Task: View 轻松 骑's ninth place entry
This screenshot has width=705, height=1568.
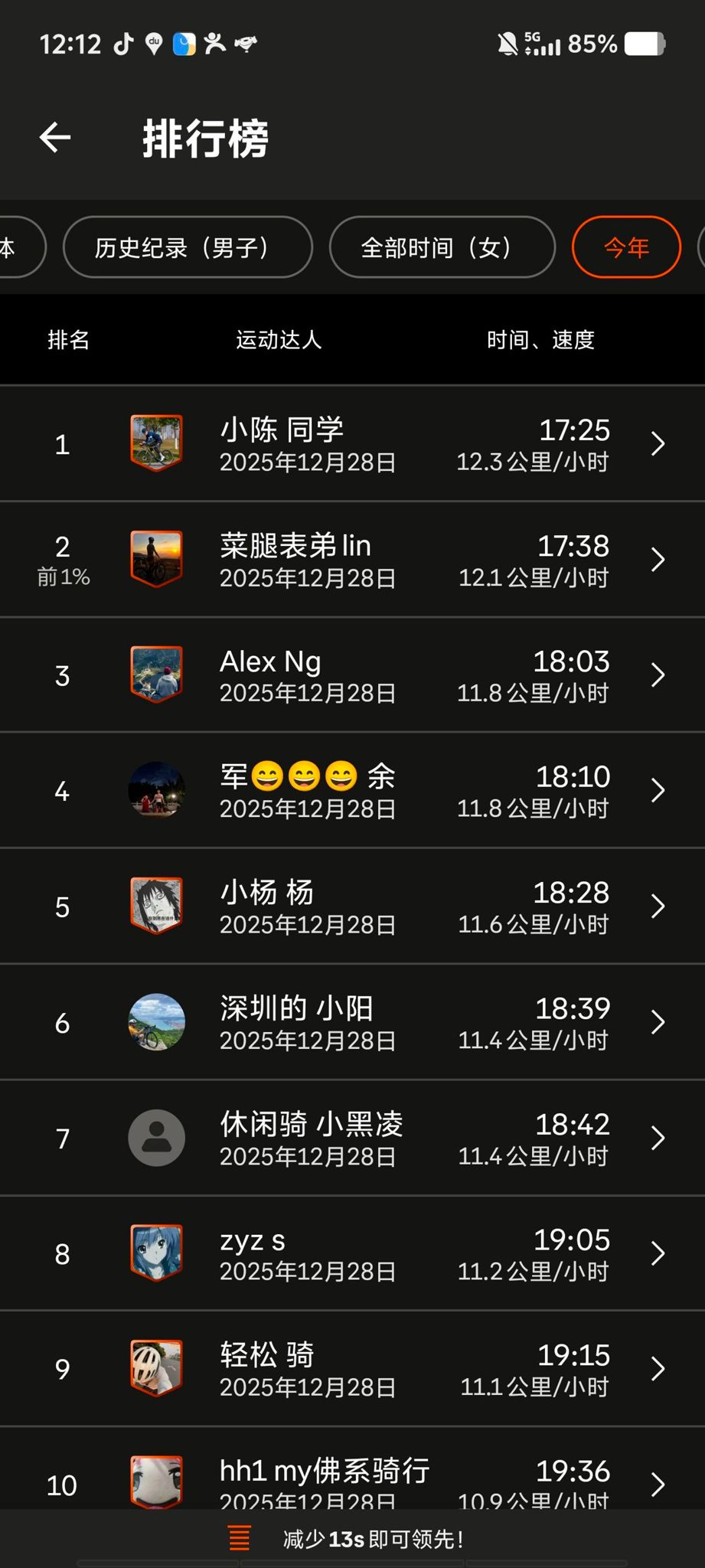Action: 352,1370
